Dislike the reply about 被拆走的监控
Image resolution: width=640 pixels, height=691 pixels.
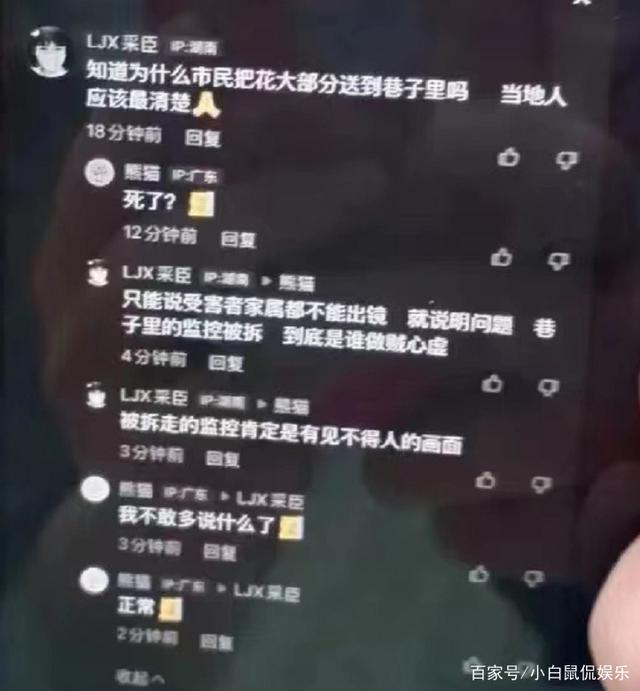click(x=541, y=483)
